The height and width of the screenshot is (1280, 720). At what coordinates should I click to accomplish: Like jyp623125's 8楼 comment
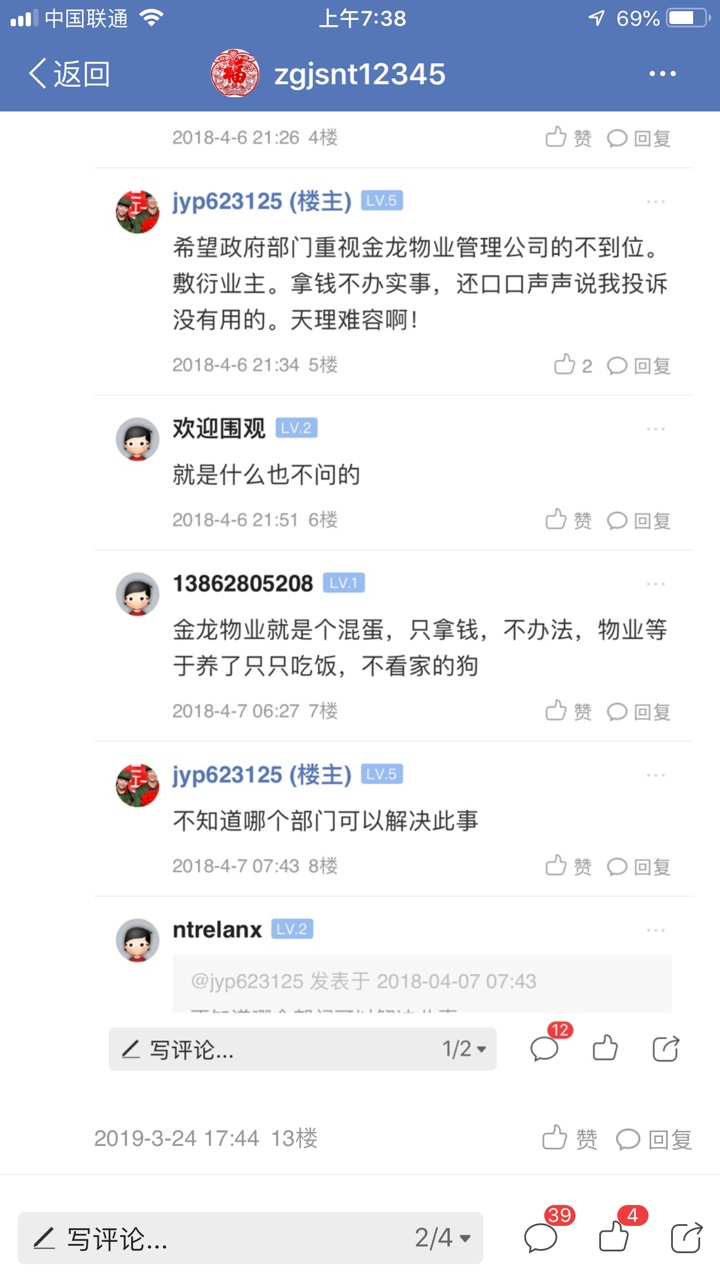click(x=568, y=866)
